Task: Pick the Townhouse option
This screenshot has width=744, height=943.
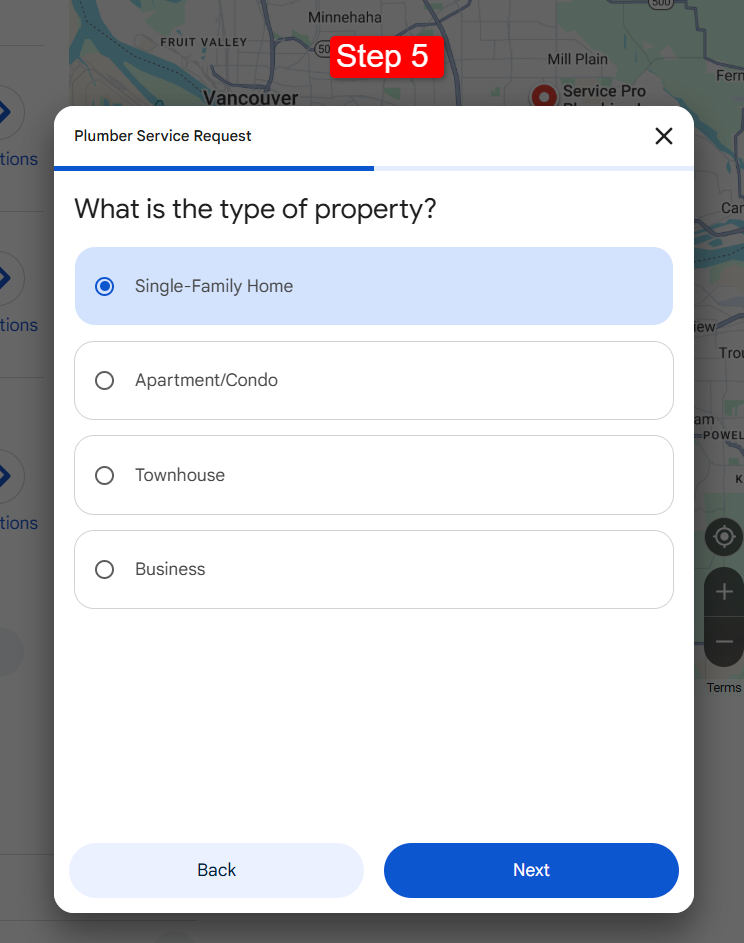Action: click(373, 475)
